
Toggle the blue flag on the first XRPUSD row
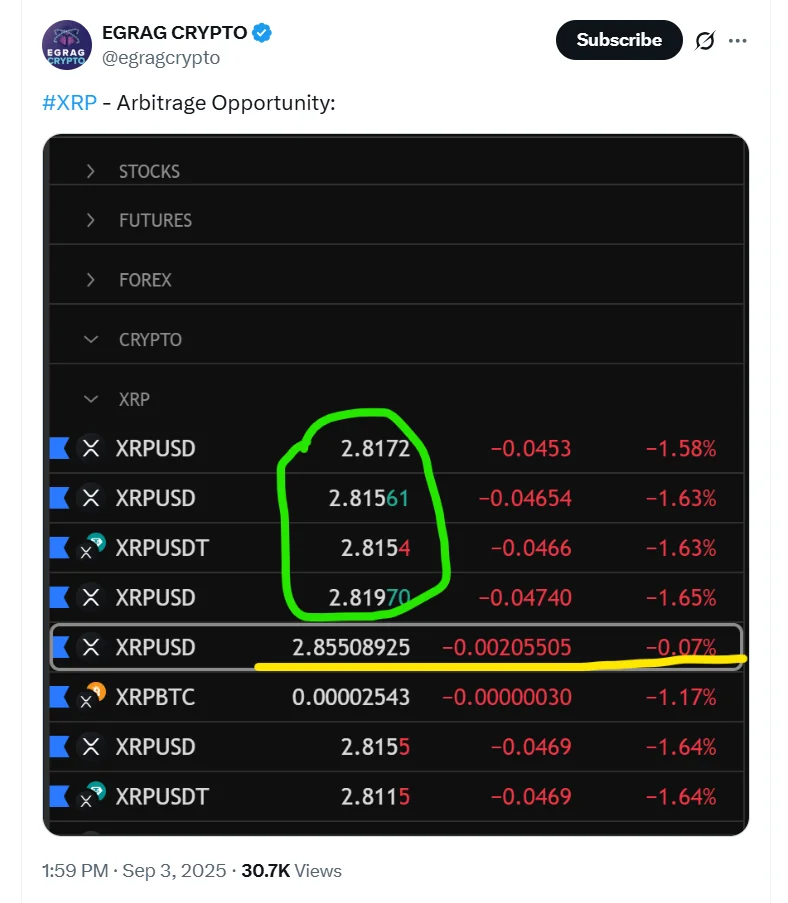(59, 448)
